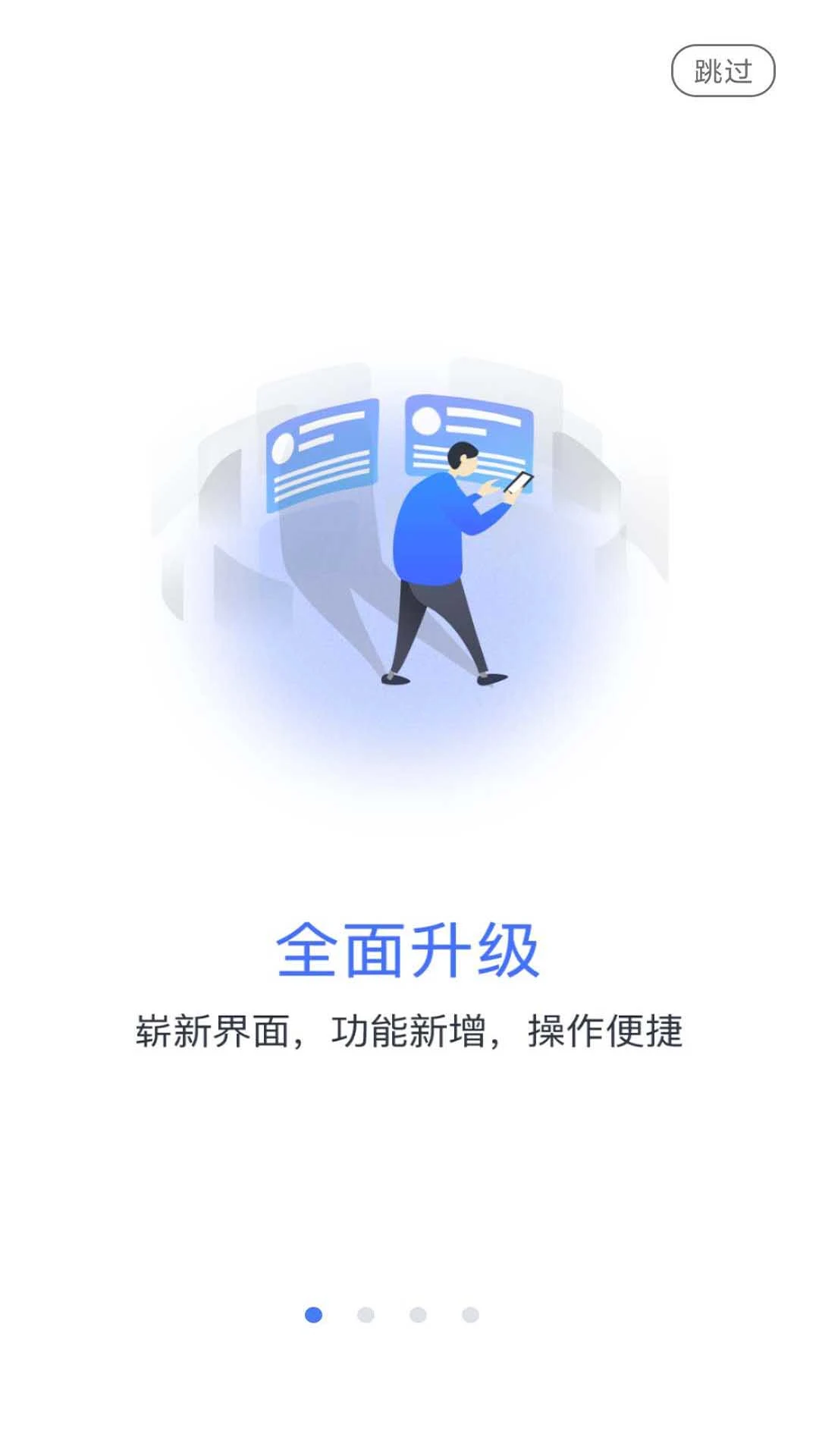Click the 全面升级 headline link text
The height and width of the screenshot is (1456, 819).
[409, 949]
